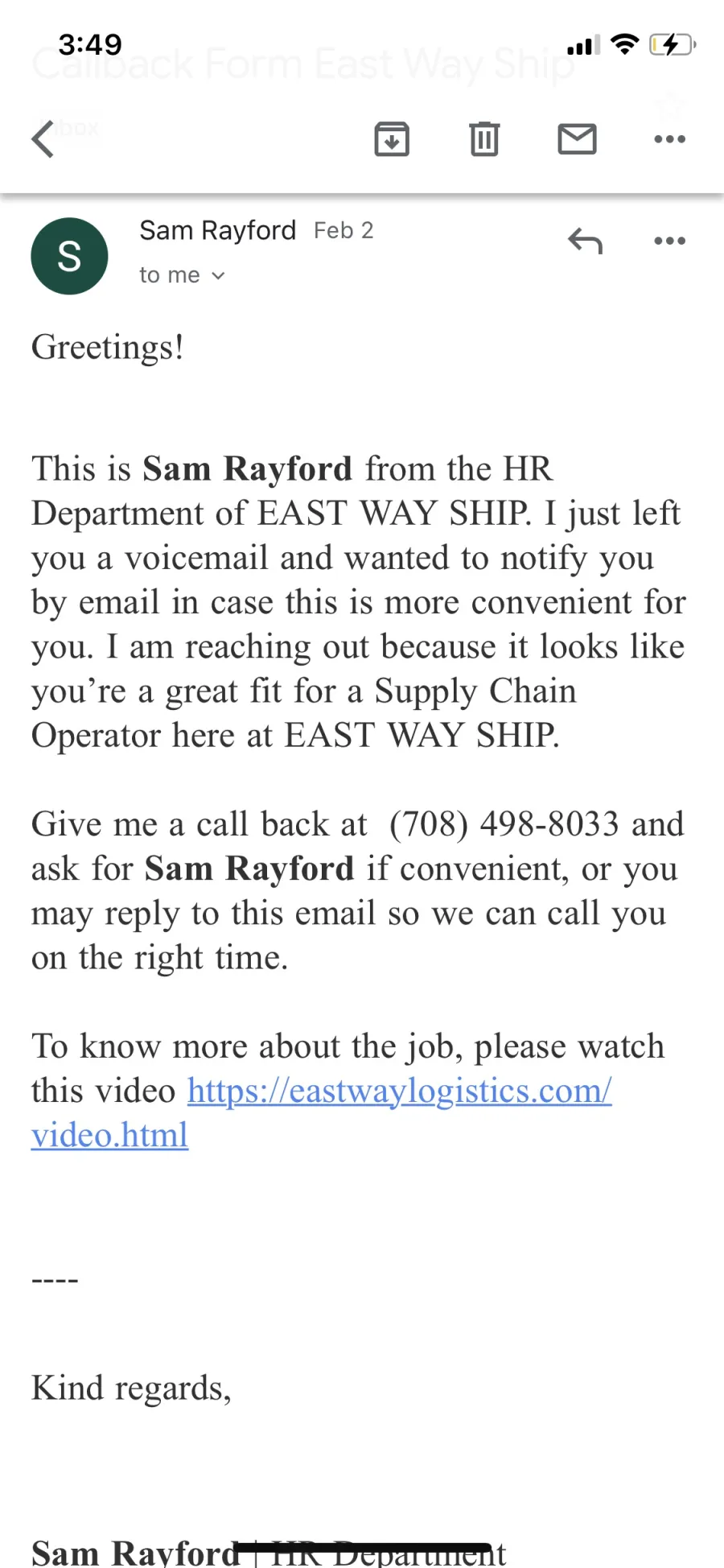
Task: Delete this email with the trash icon
Action: point(484,139)
